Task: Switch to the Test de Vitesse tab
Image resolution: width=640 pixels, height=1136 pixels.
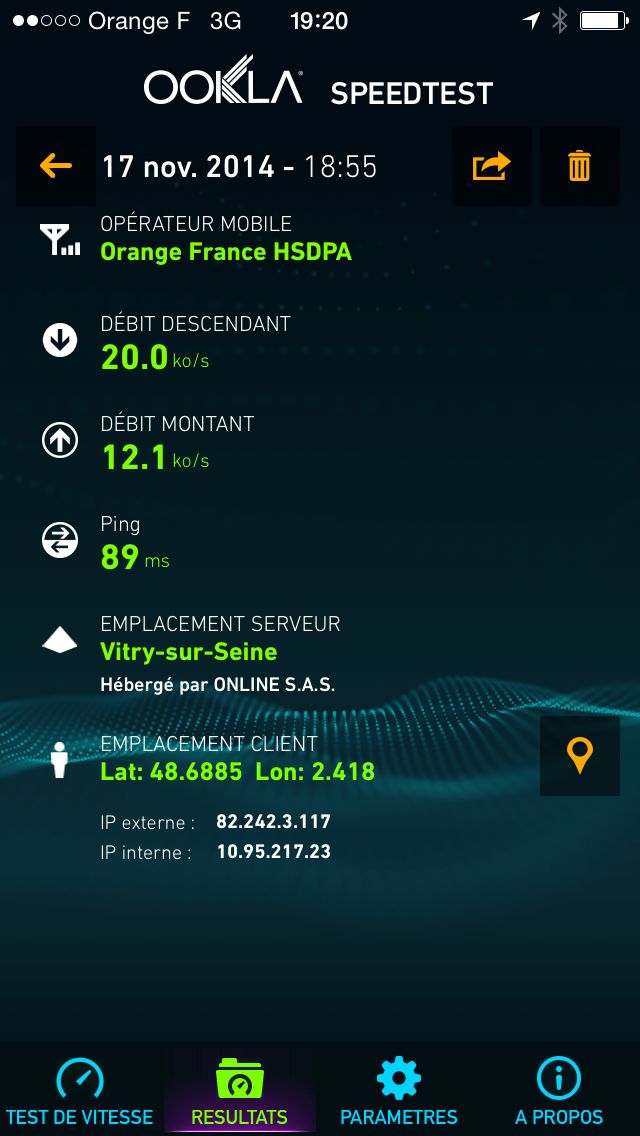Action: pyautogui.click(x=80, y=1092)
